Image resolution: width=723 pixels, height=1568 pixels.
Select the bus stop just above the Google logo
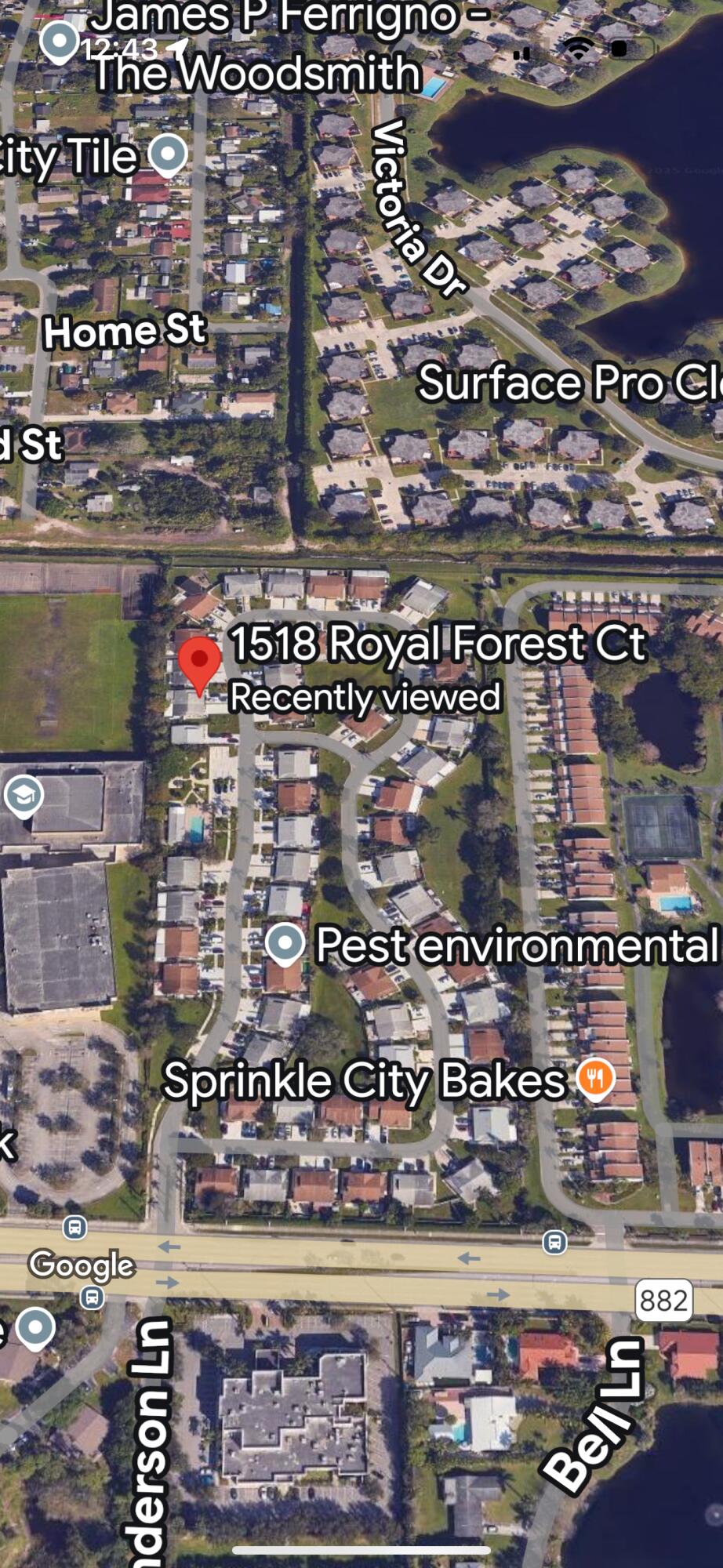point(75,1227)
